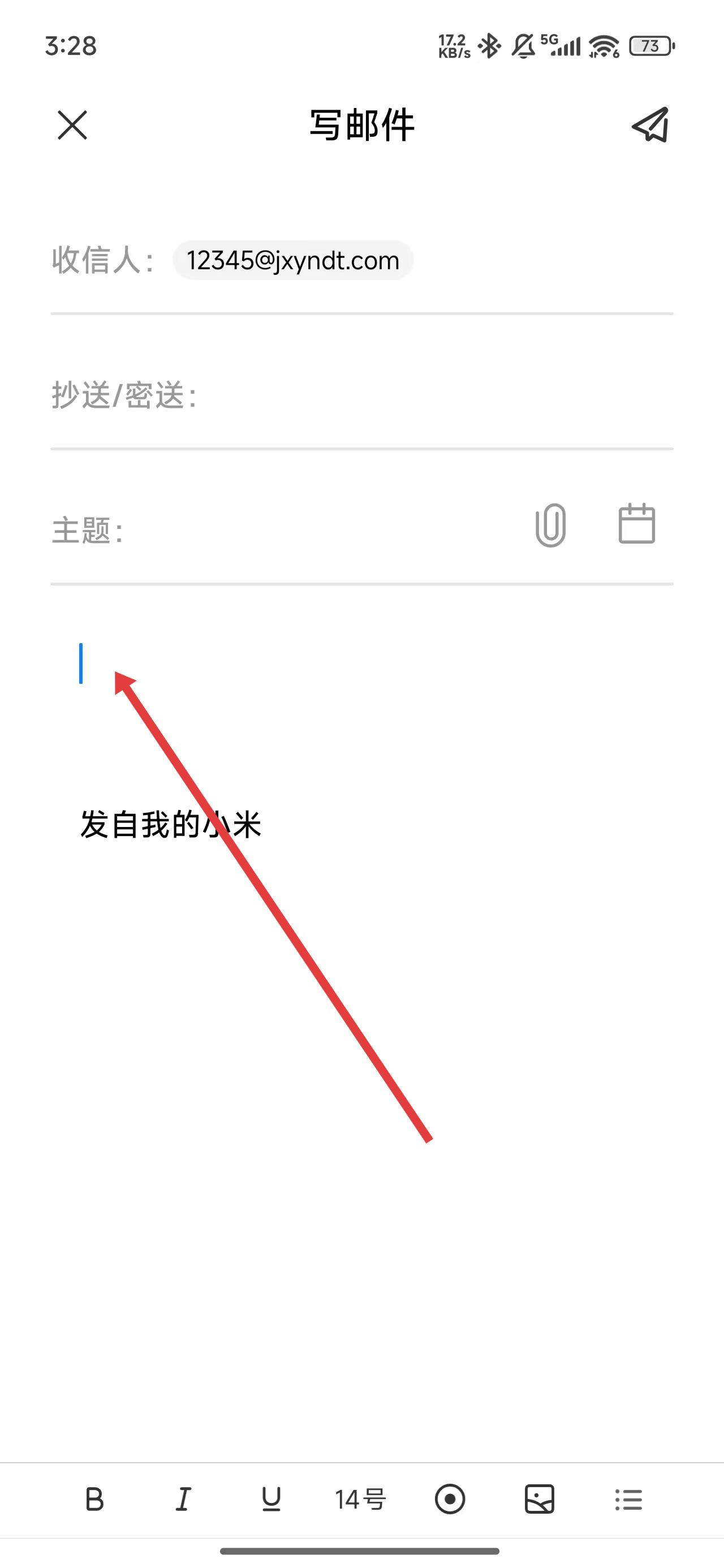Enable bold text formatting

(94, 1498)
